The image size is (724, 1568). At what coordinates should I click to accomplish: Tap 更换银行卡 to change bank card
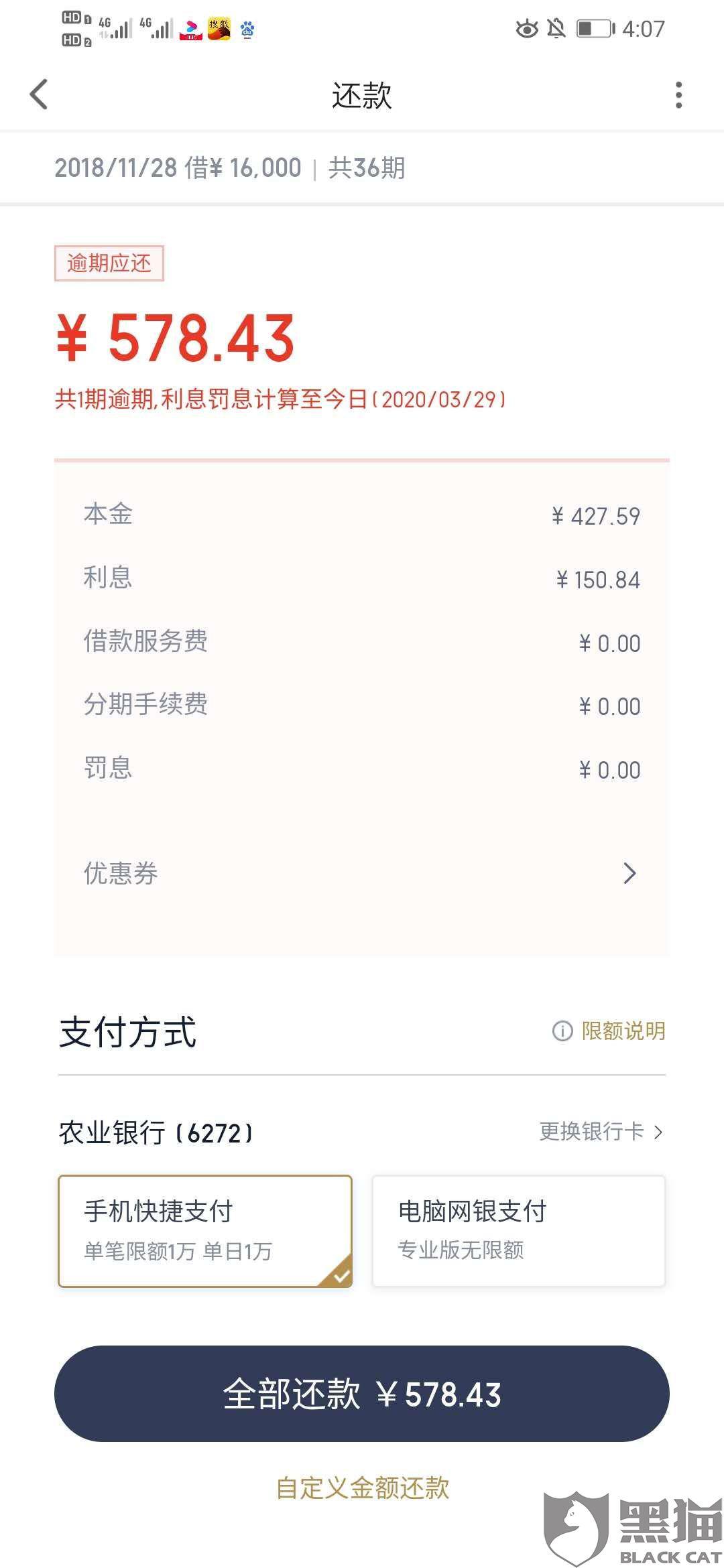(x=601, y=1132)
